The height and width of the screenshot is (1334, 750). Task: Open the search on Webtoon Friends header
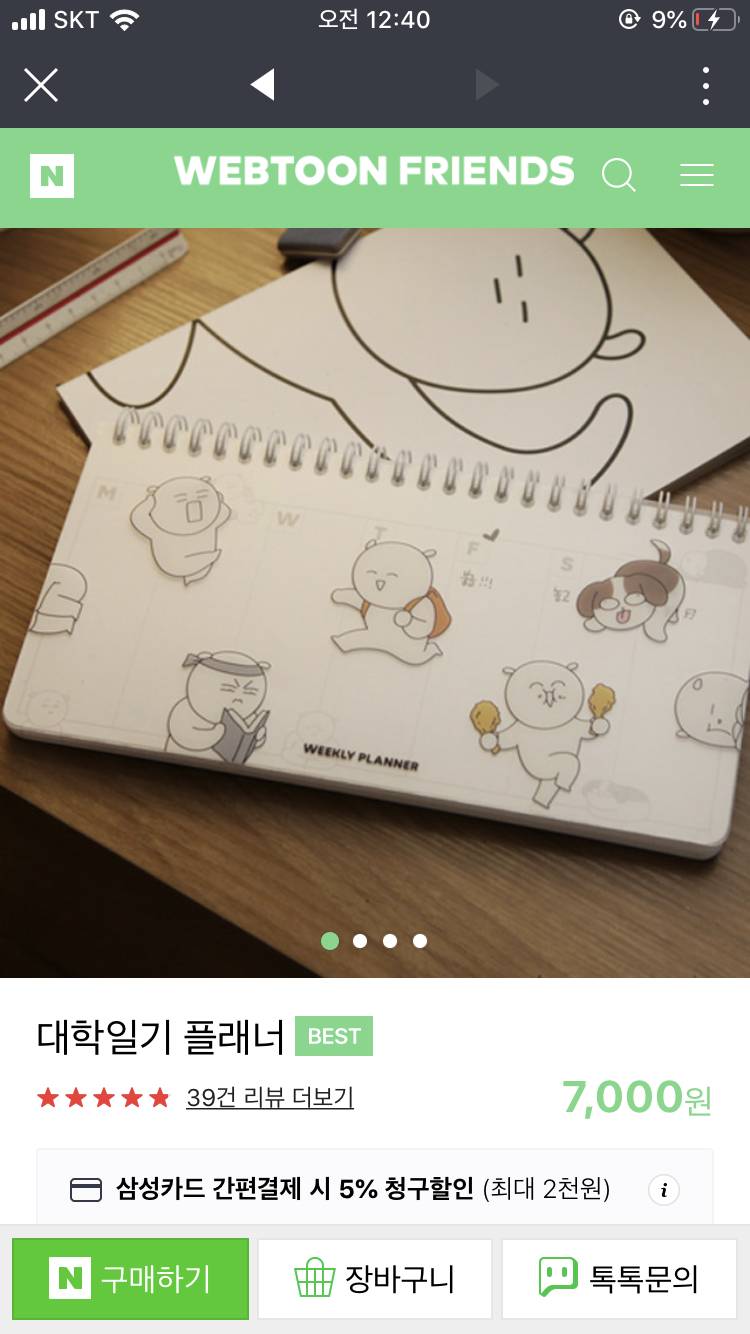[620, 176]
